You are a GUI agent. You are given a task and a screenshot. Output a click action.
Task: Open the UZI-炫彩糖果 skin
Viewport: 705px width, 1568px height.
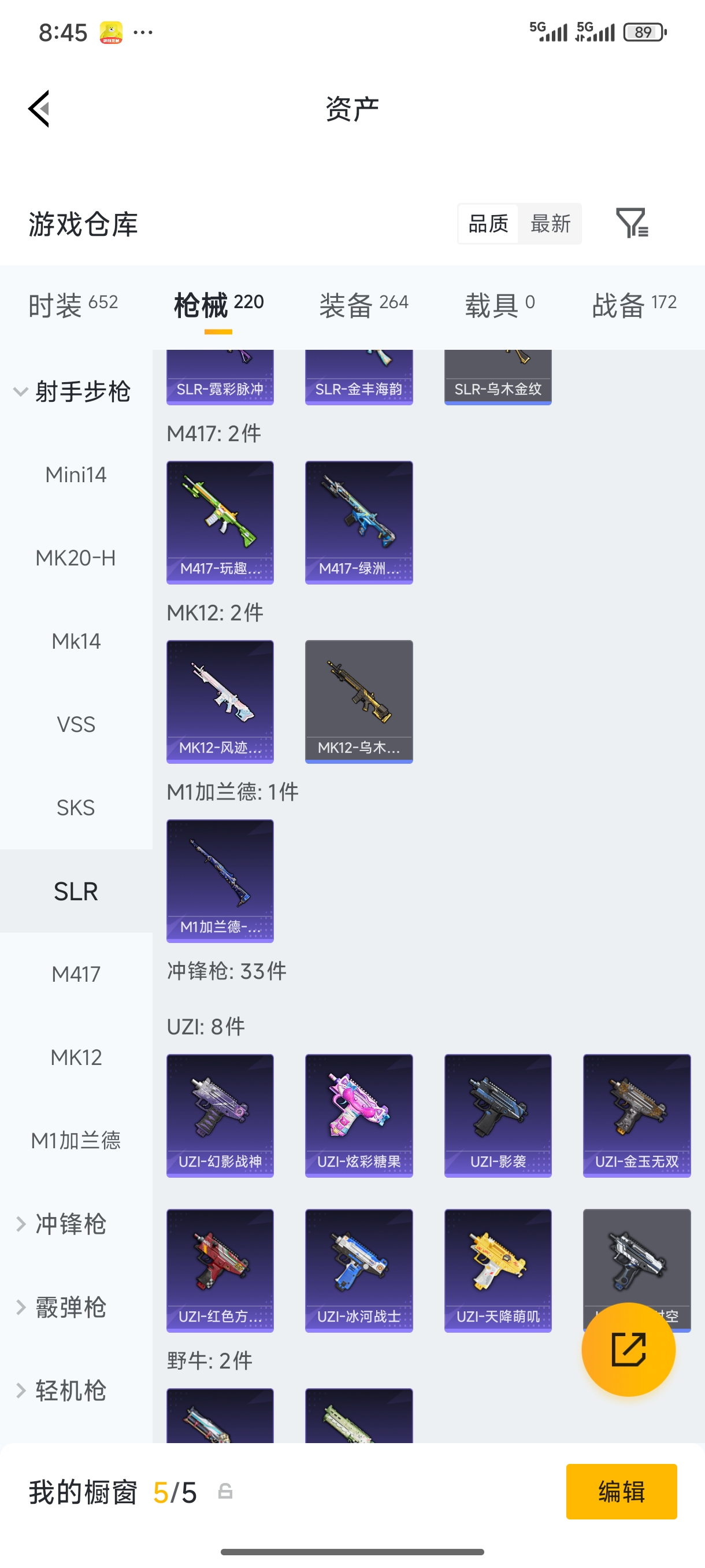359,1115
